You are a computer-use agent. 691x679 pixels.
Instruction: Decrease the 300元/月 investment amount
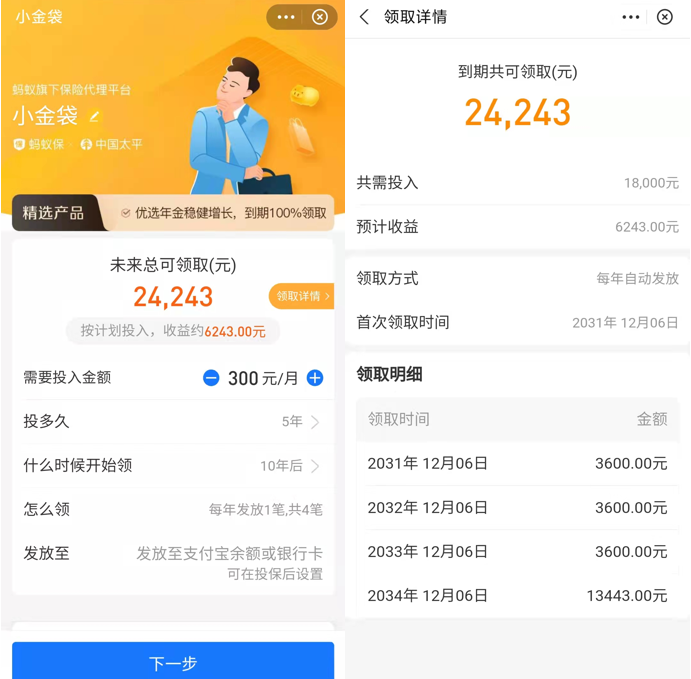[x=211, y=378]
